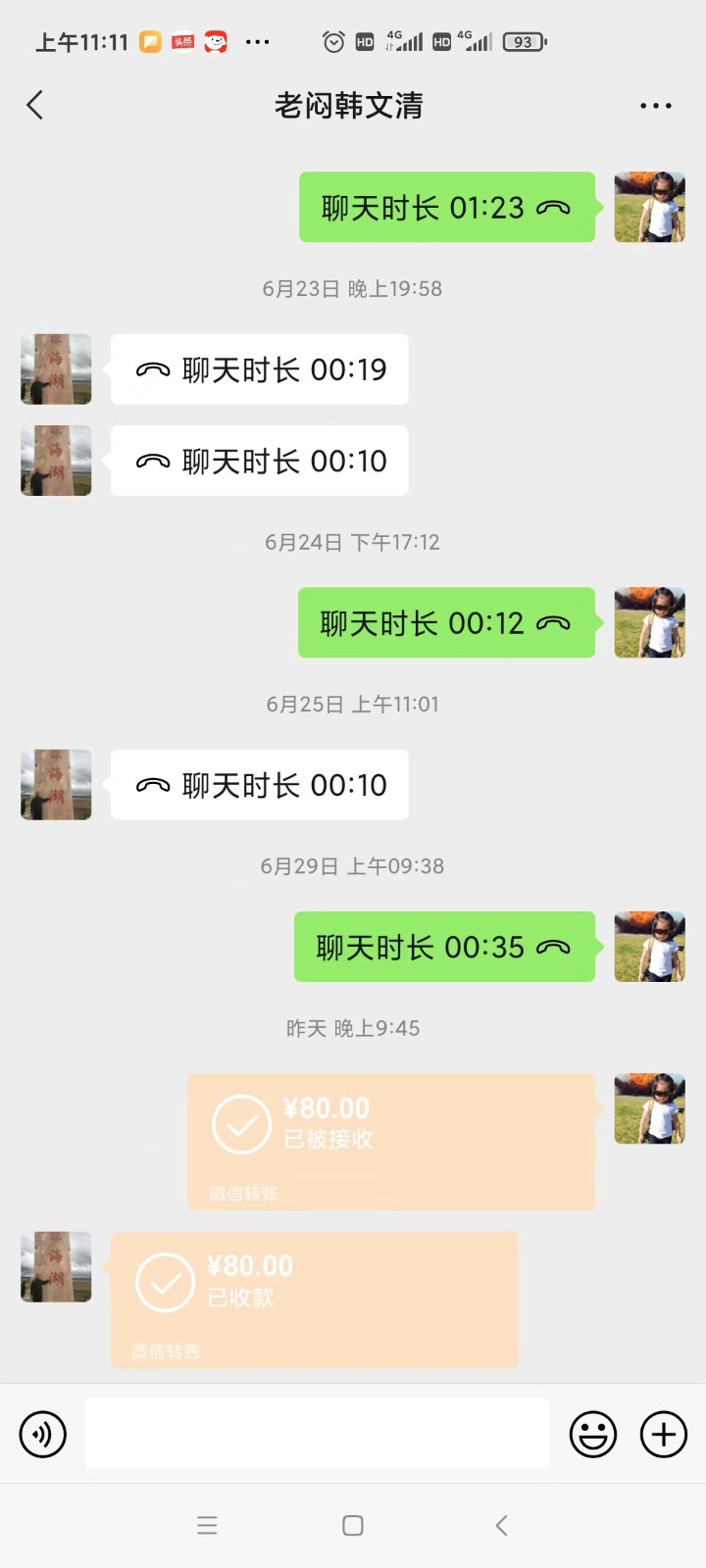Open the emoji sticker panel
The image size is (706, 1568).
pyautogui.click(x=593, y=1435)
